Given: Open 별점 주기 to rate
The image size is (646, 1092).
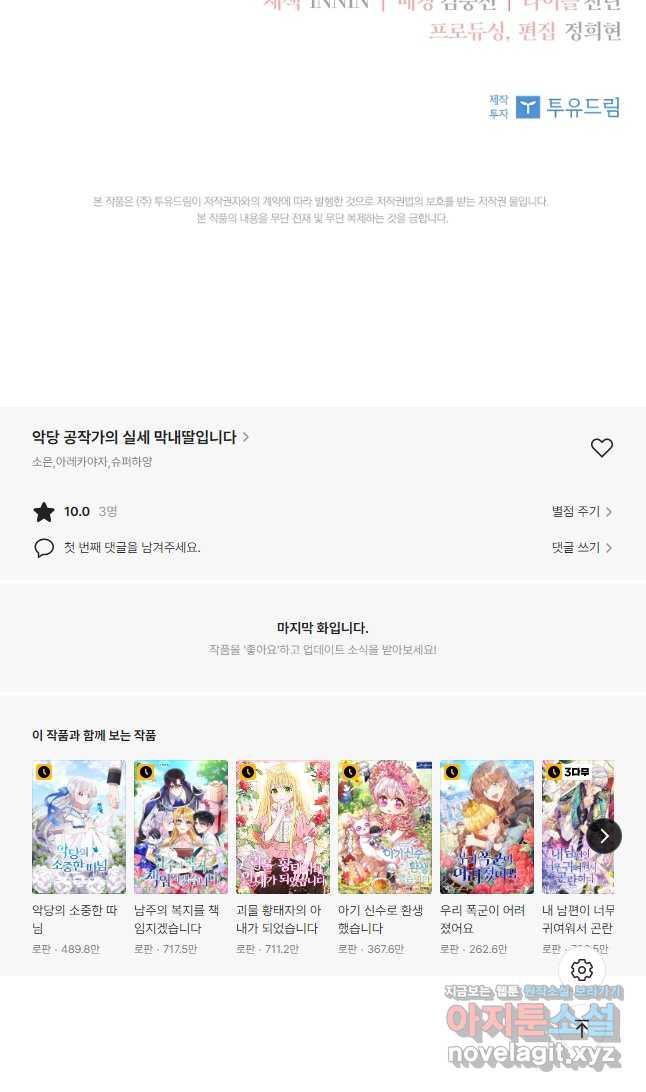Looking at the screenshot, I should click(581, 512).
